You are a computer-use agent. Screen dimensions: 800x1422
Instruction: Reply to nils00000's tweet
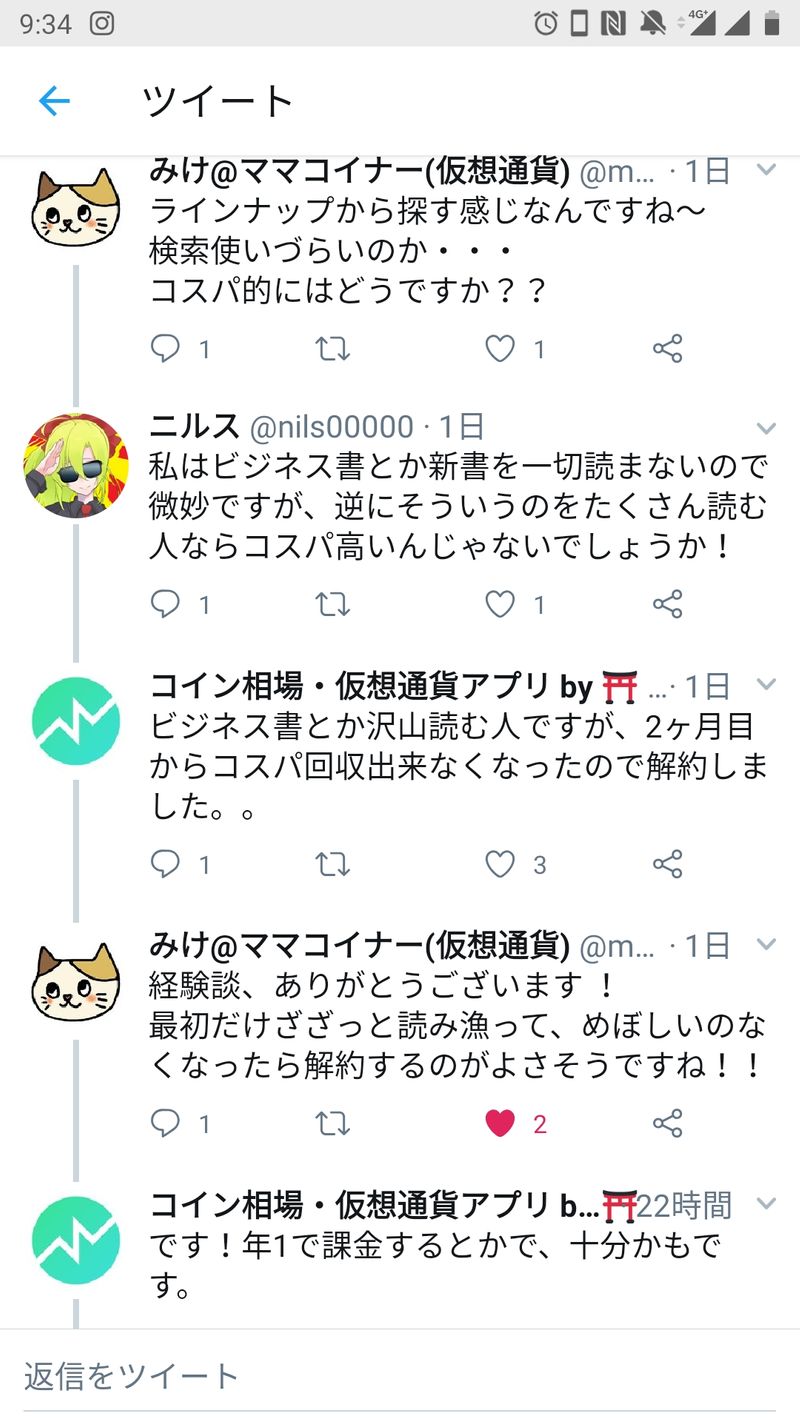pos(165,604)
